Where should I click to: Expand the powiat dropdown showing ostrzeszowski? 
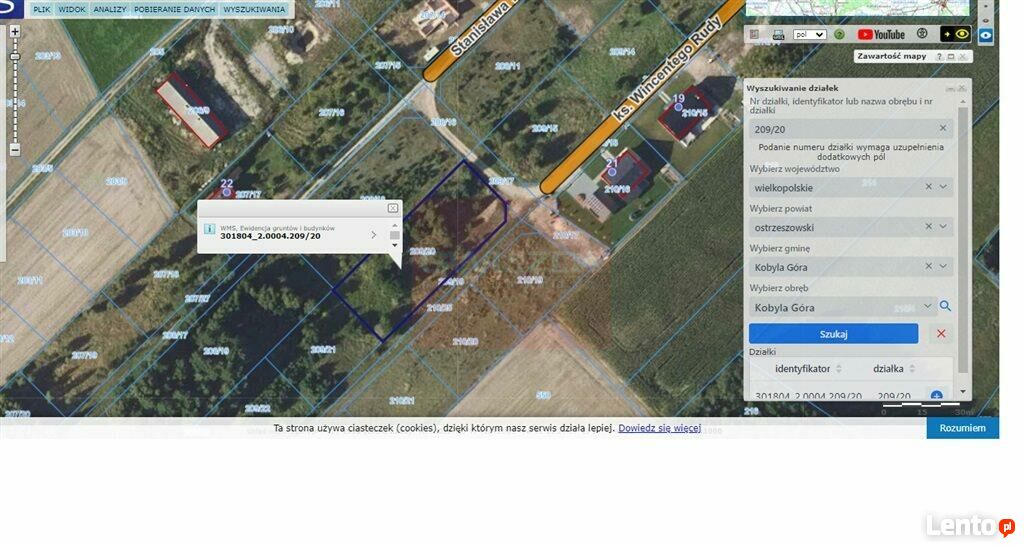coord(945,227)
